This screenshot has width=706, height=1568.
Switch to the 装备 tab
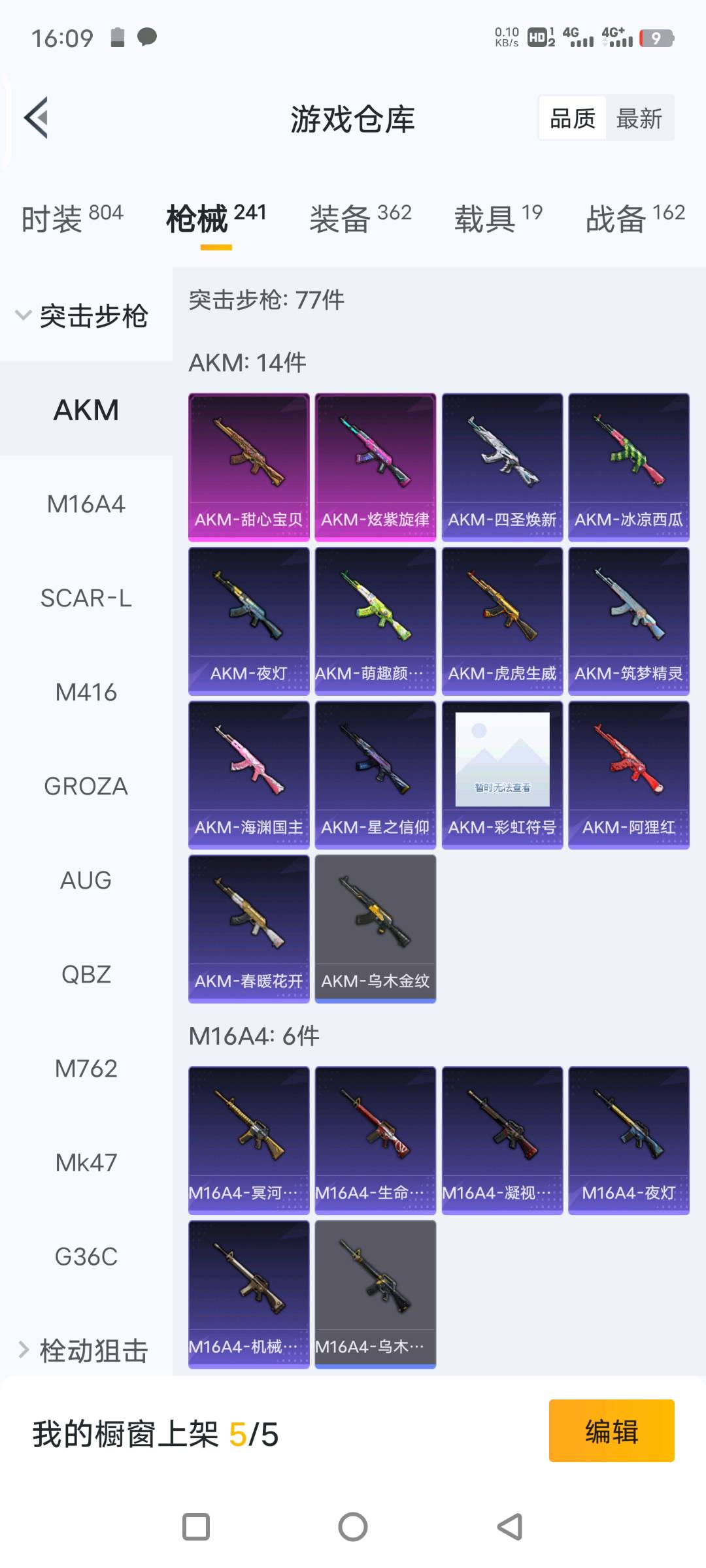360,218
